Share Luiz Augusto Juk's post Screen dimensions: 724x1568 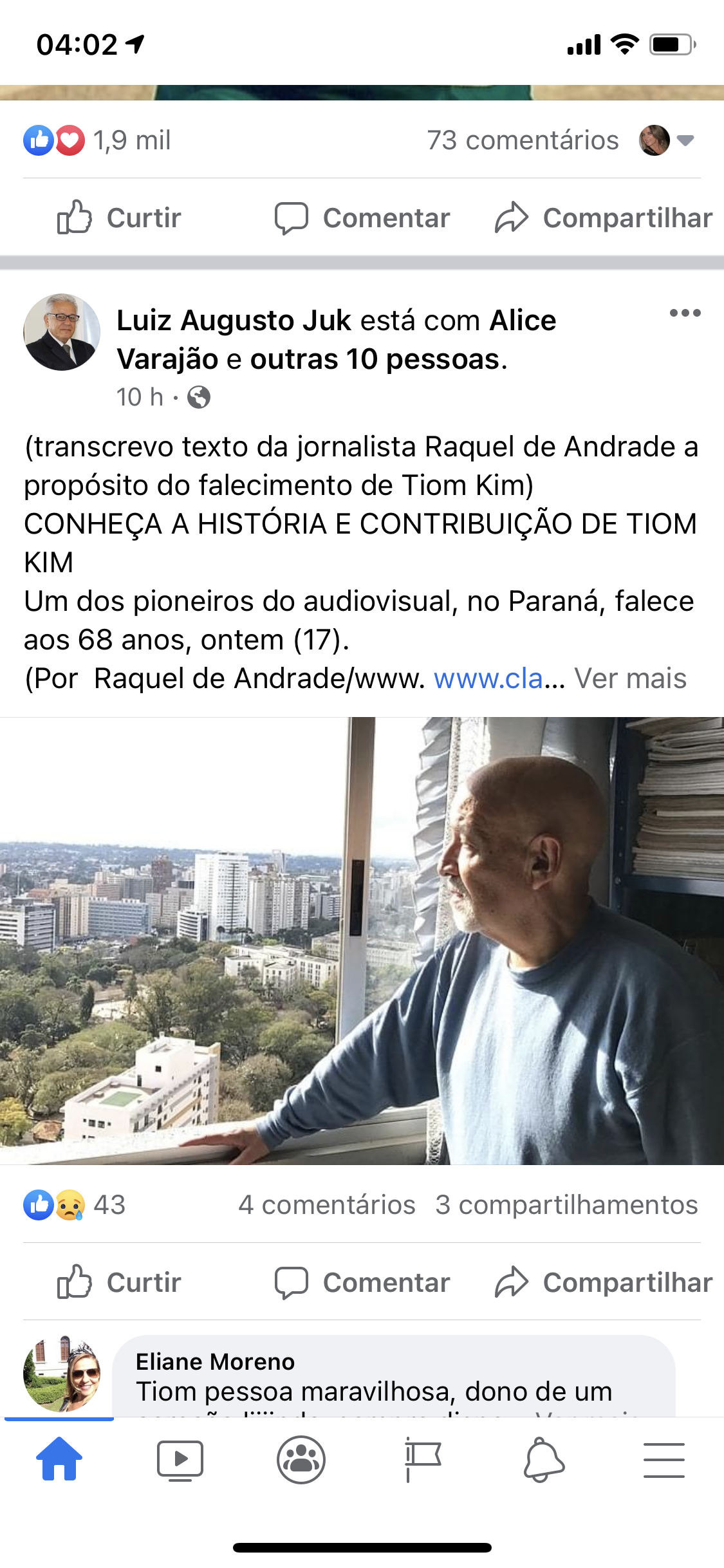click(603, 1282)
